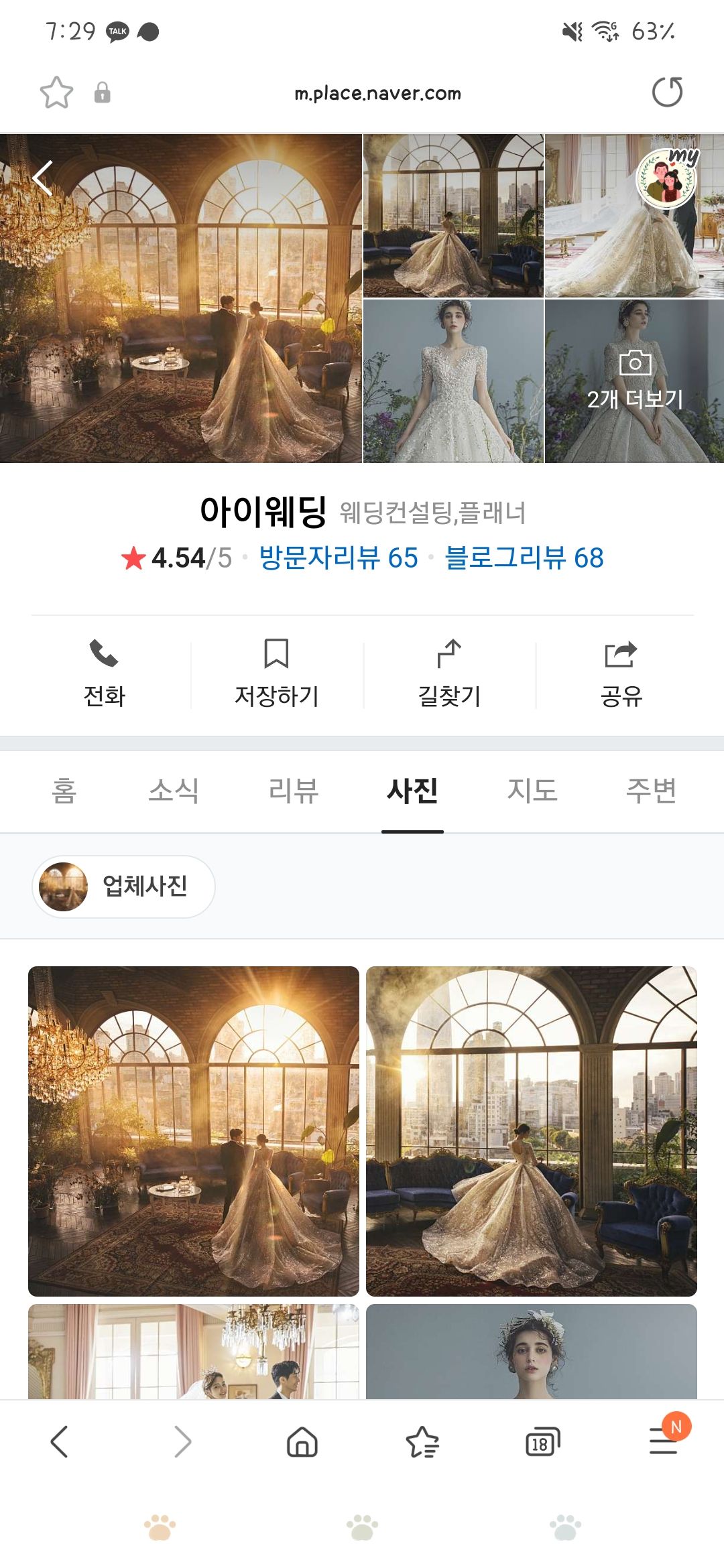Get directions with 길찾기
The image size is (724, 1568).
(x=449, y=674)
